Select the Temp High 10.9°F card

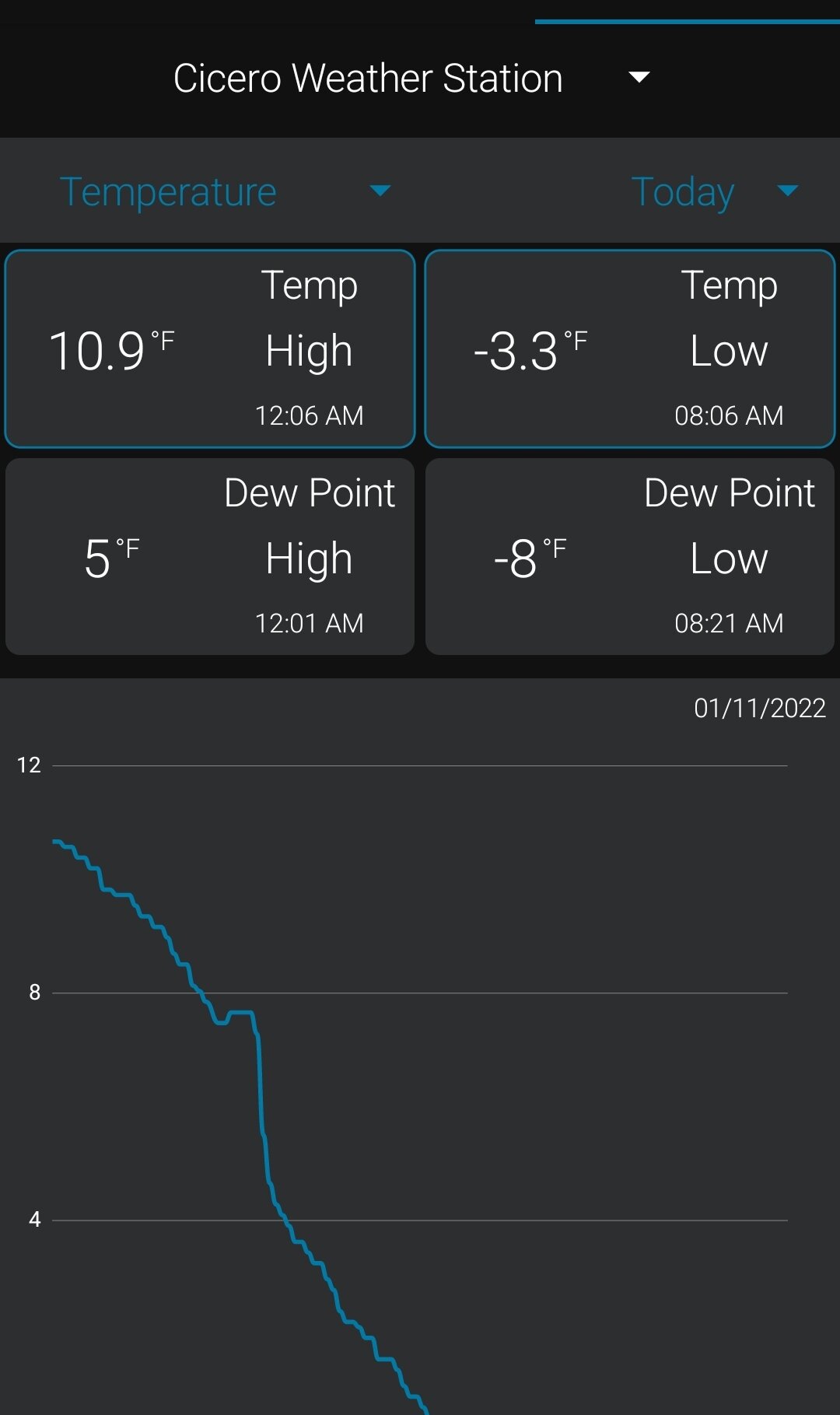coord(210,348)
